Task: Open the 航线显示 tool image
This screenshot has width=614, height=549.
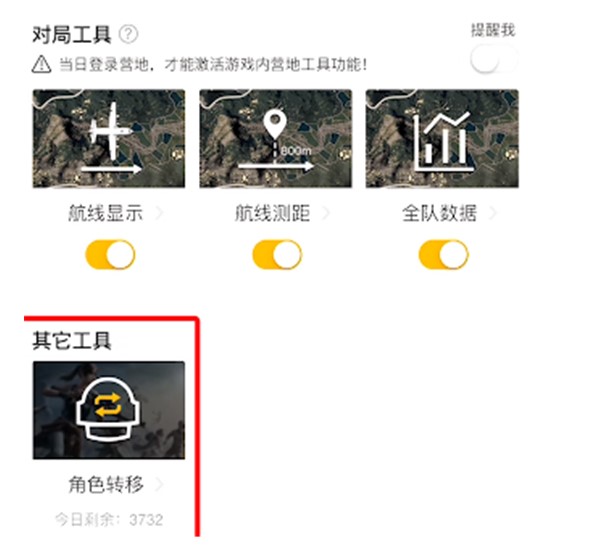Action: (x=109, y=137)
